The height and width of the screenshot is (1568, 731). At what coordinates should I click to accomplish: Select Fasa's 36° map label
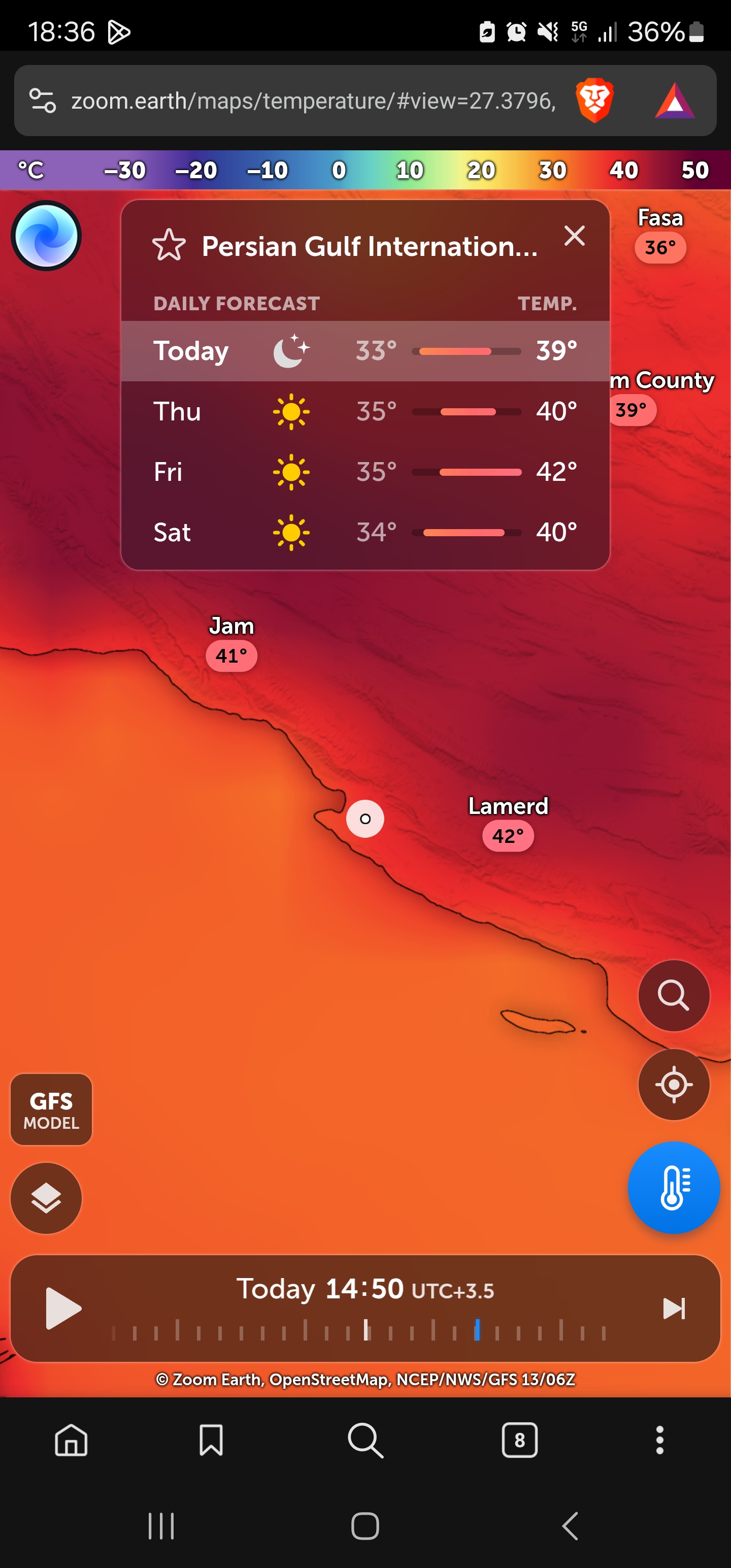(660, 247)
